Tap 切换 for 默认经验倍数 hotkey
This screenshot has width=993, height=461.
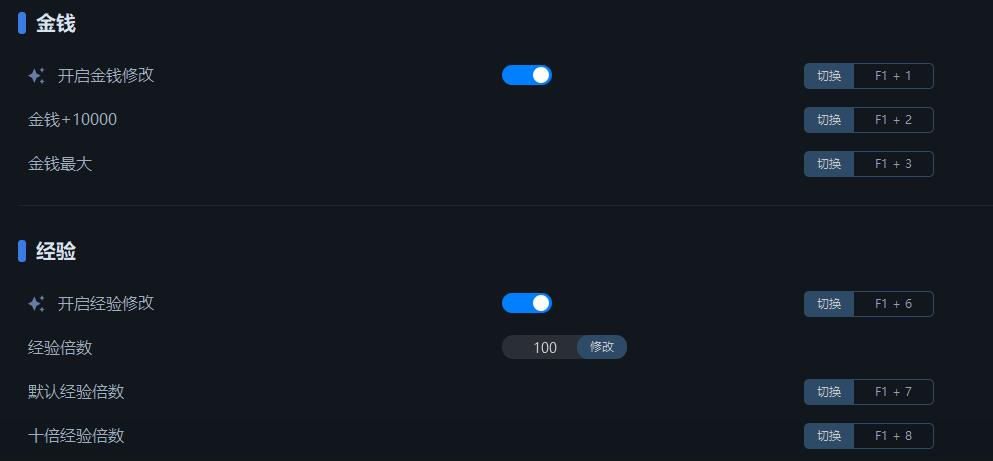tap(829, 392)
